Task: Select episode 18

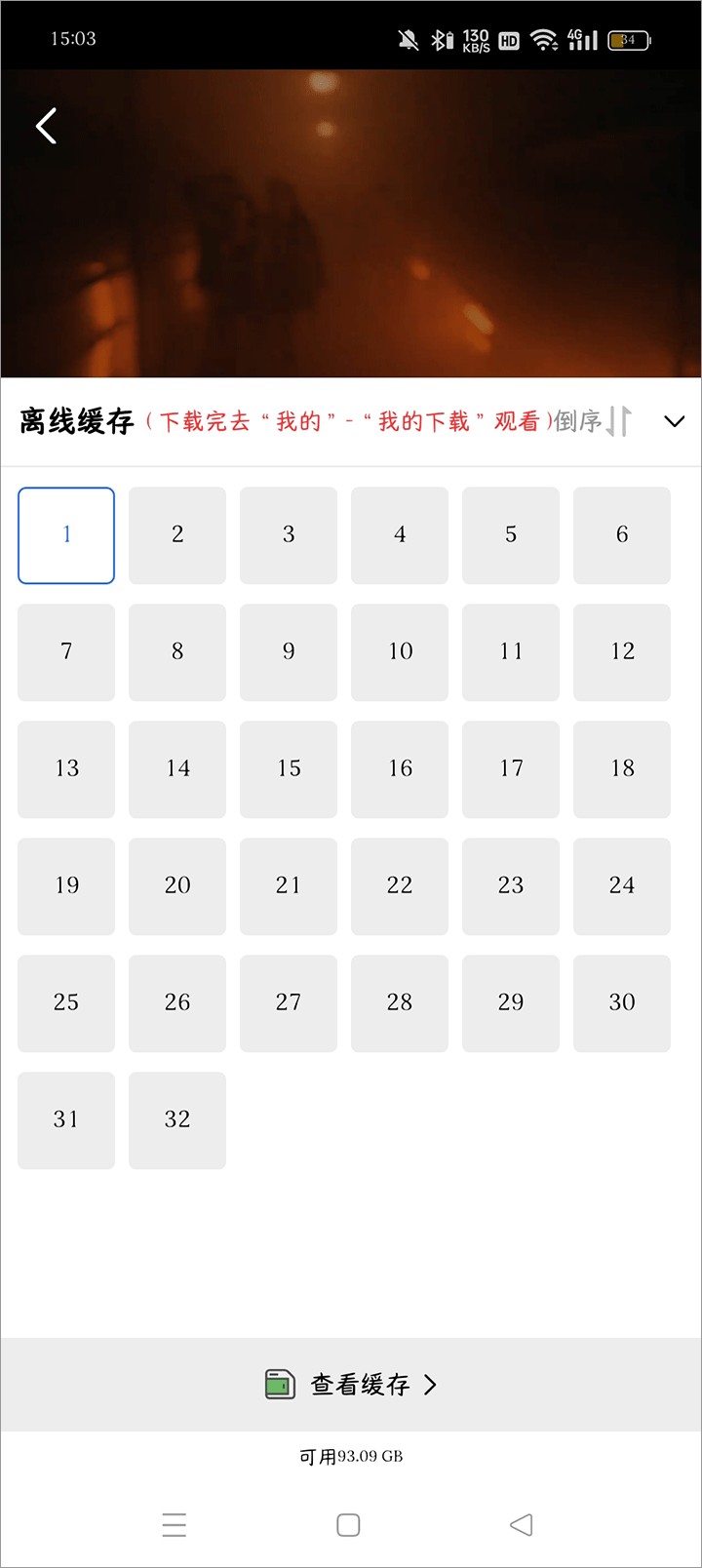Action: click(622, 769)
